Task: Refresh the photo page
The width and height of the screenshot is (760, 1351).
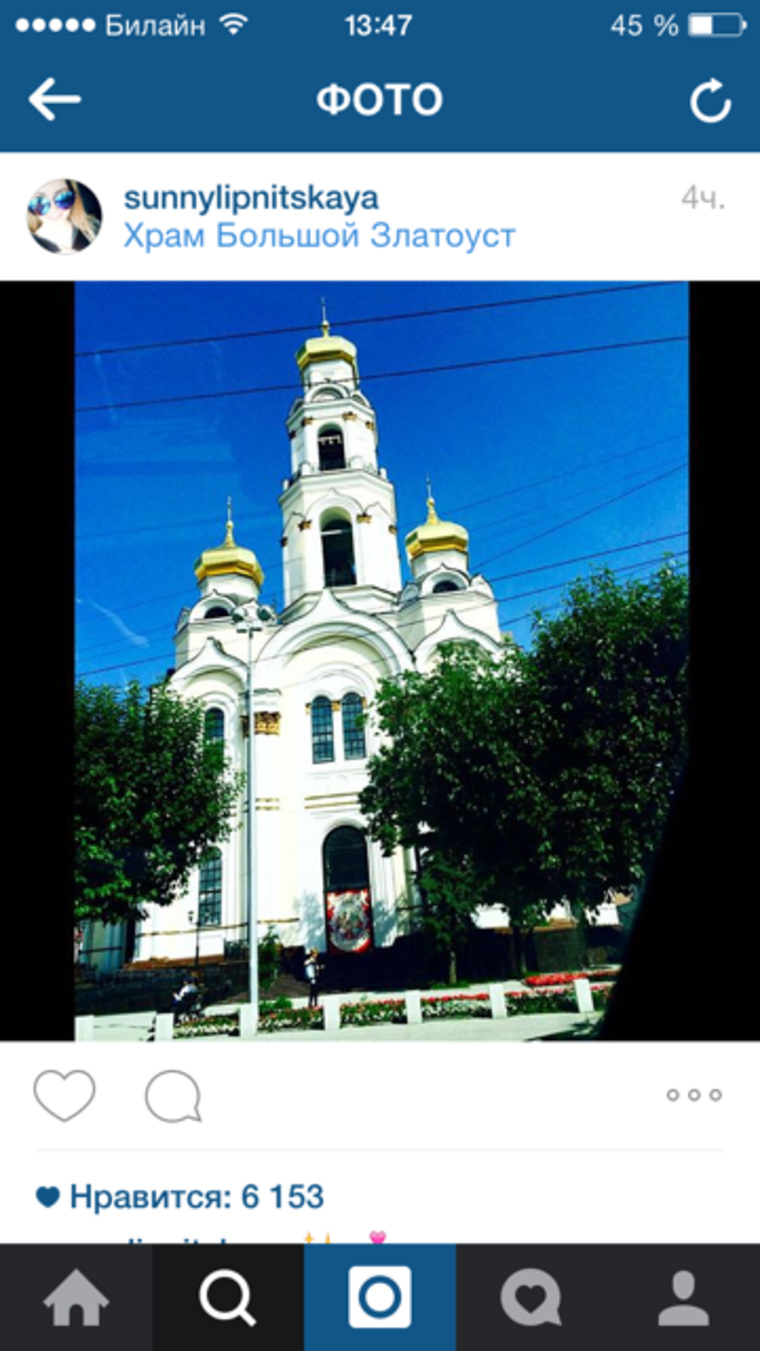Action: pos(711,101)
